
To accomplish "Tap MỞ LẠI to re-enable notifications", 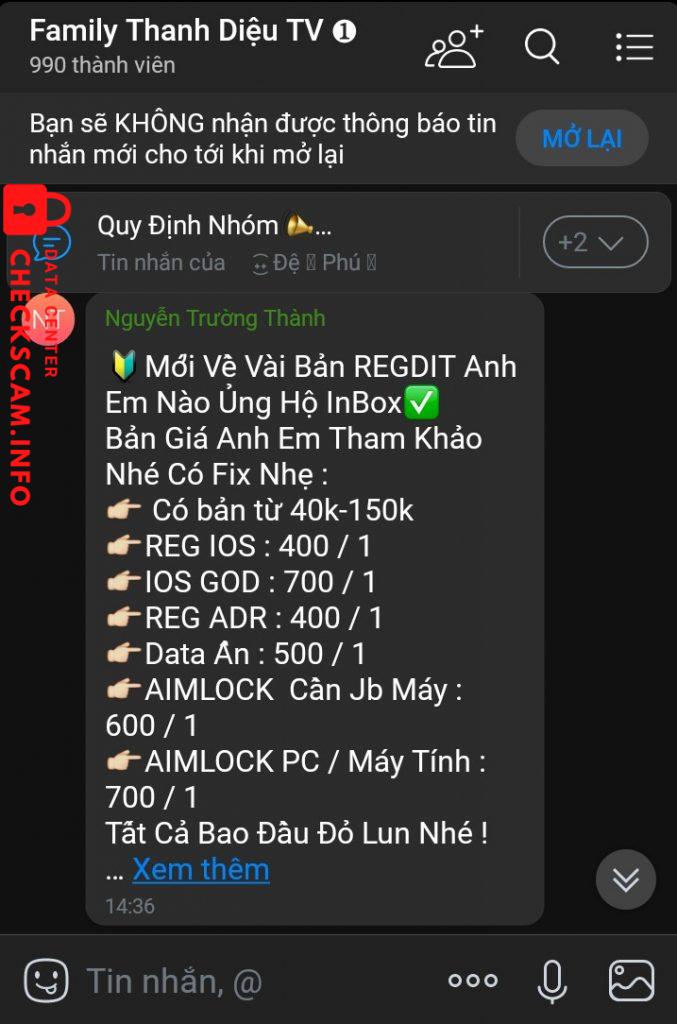I will (582, 138).
